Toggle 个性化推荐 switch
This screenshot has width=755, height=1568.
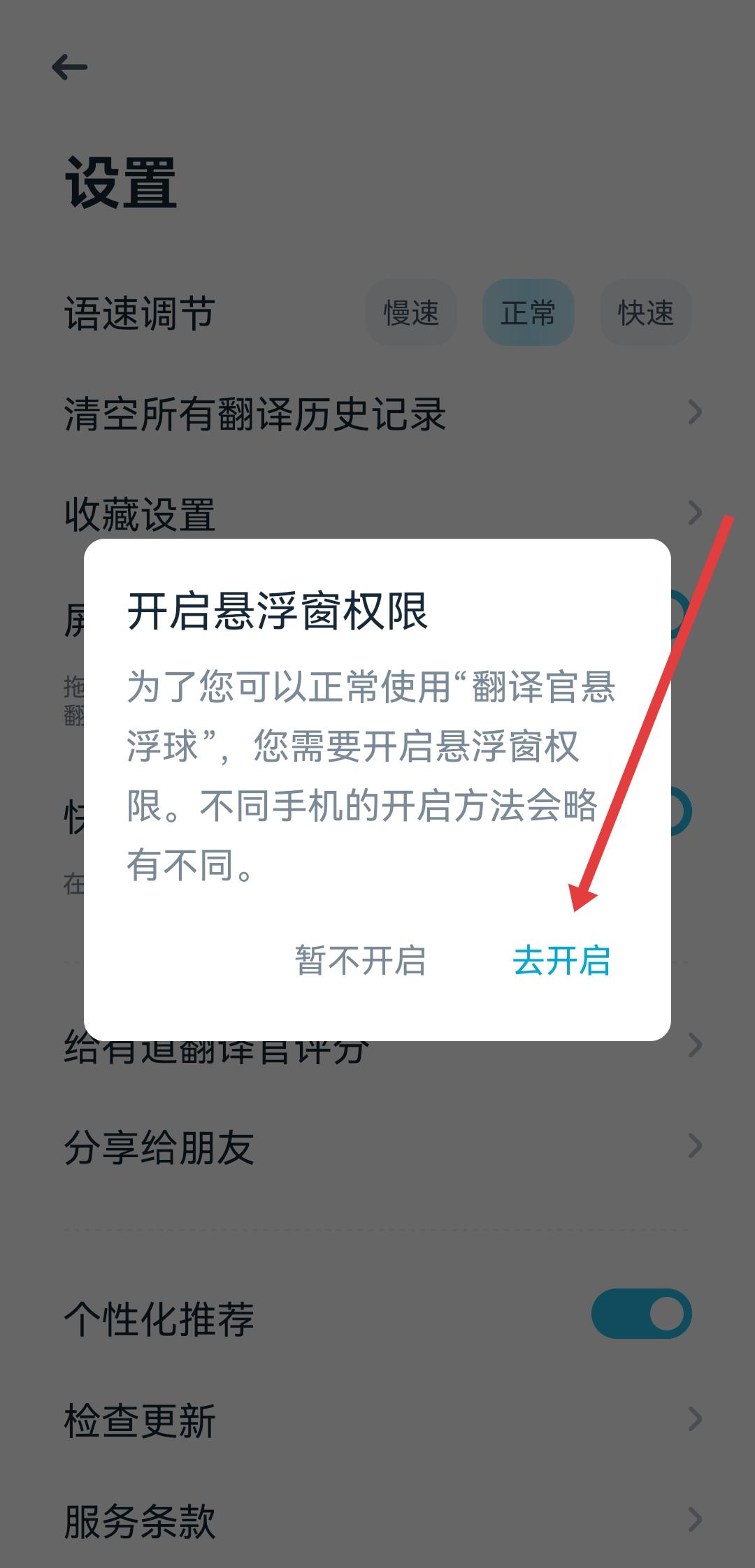641,1314
